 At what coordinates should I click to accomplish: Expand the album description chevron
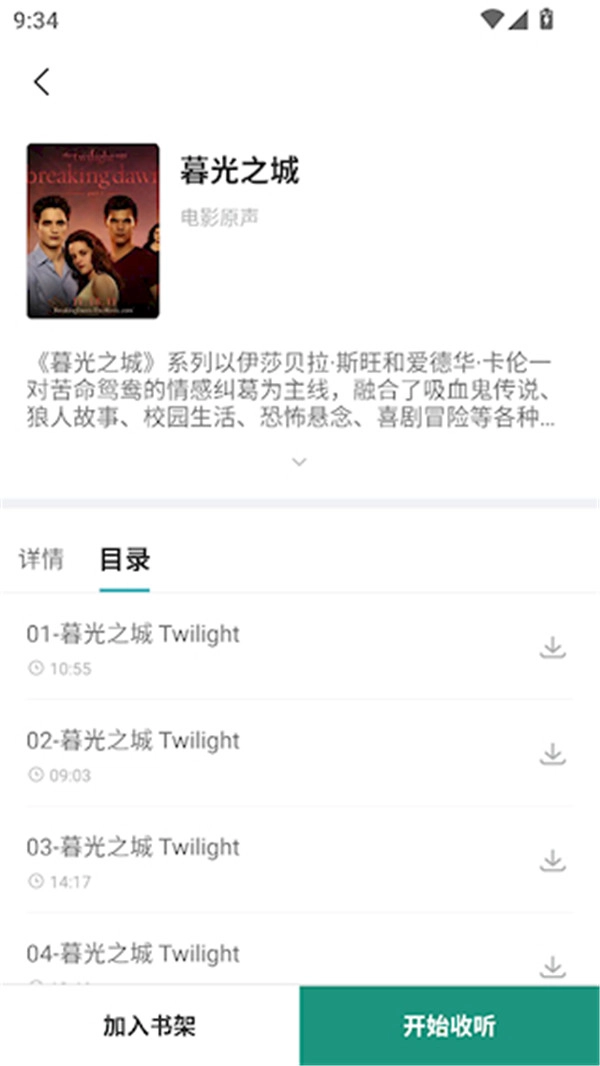(298, 461)
